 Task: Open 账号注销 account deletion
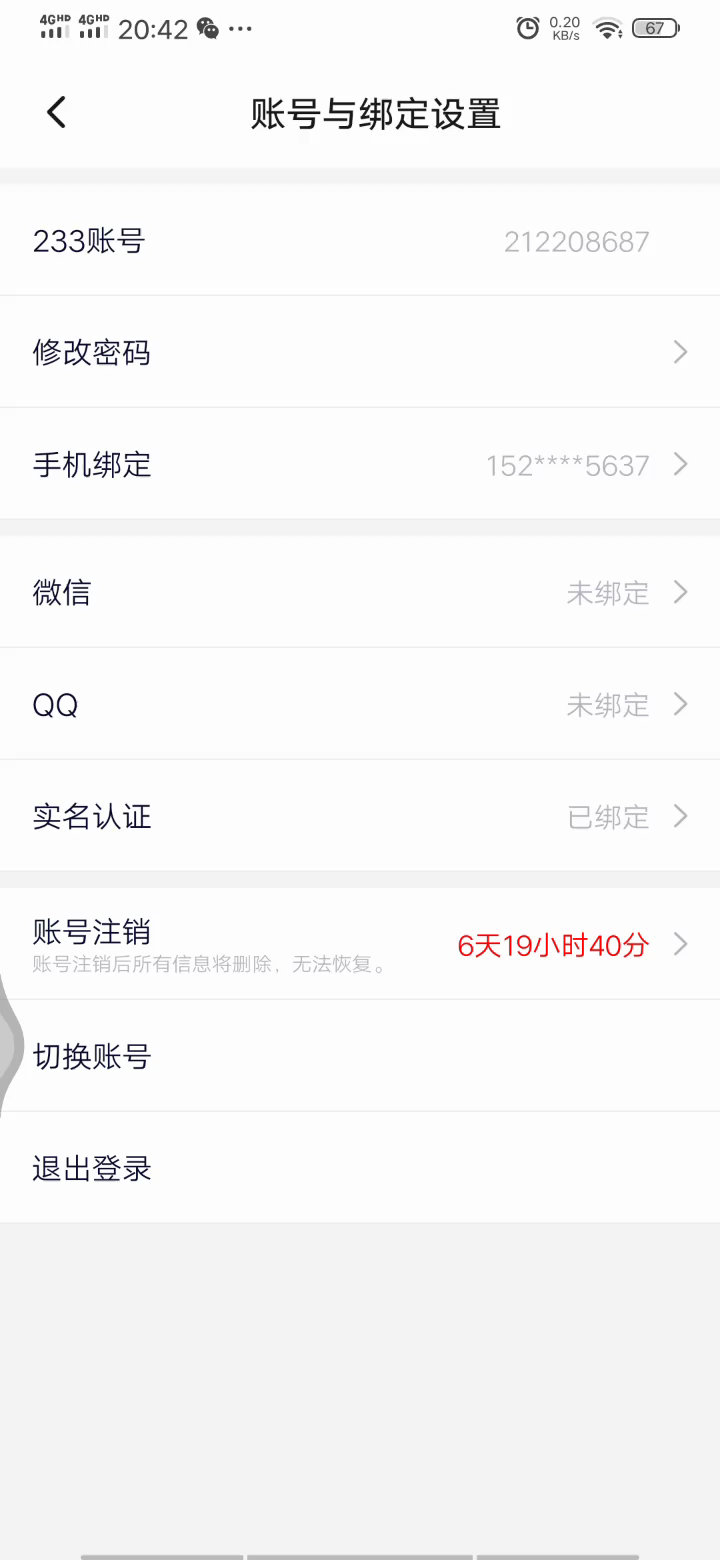click(x=360, y=944)
